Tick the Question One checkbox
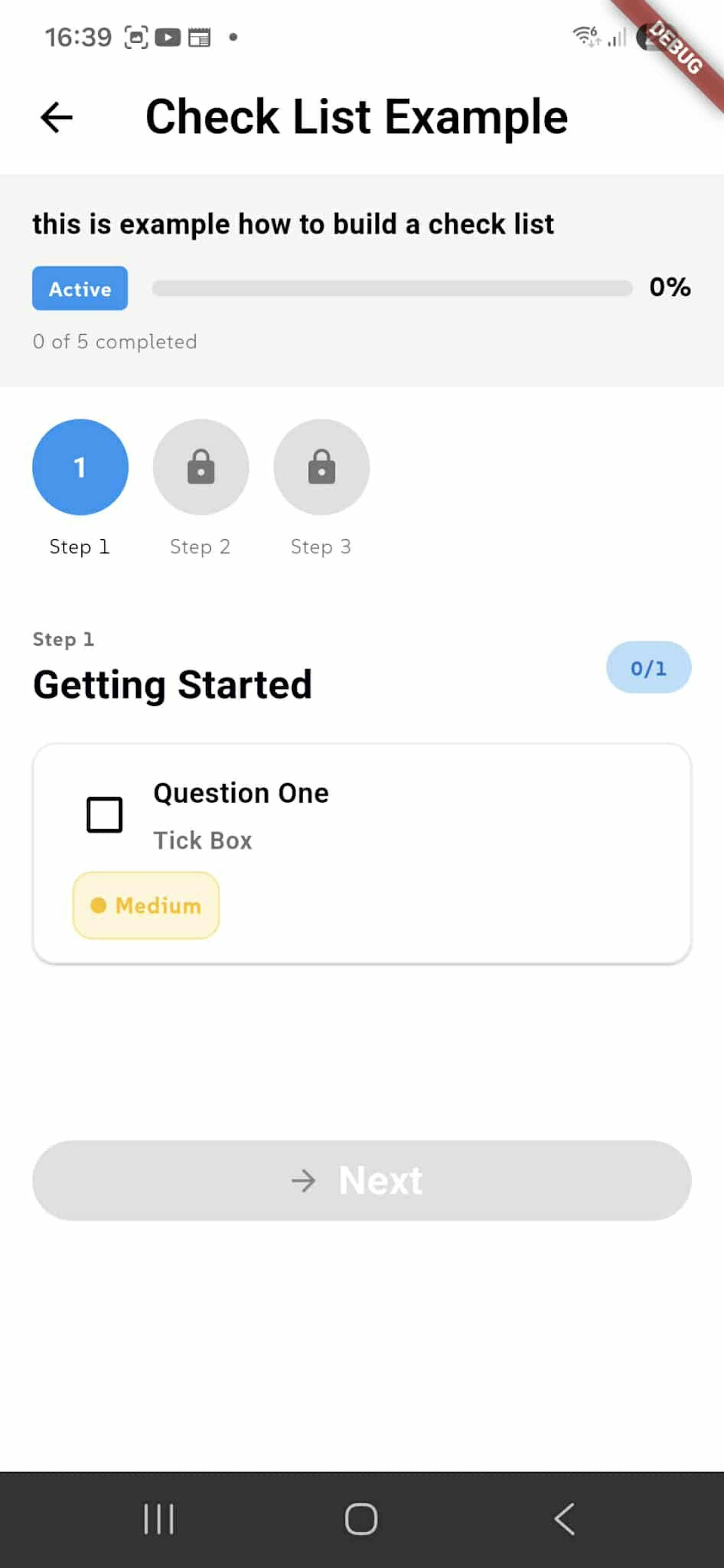The image size is (724, 1568). point(105,814)
